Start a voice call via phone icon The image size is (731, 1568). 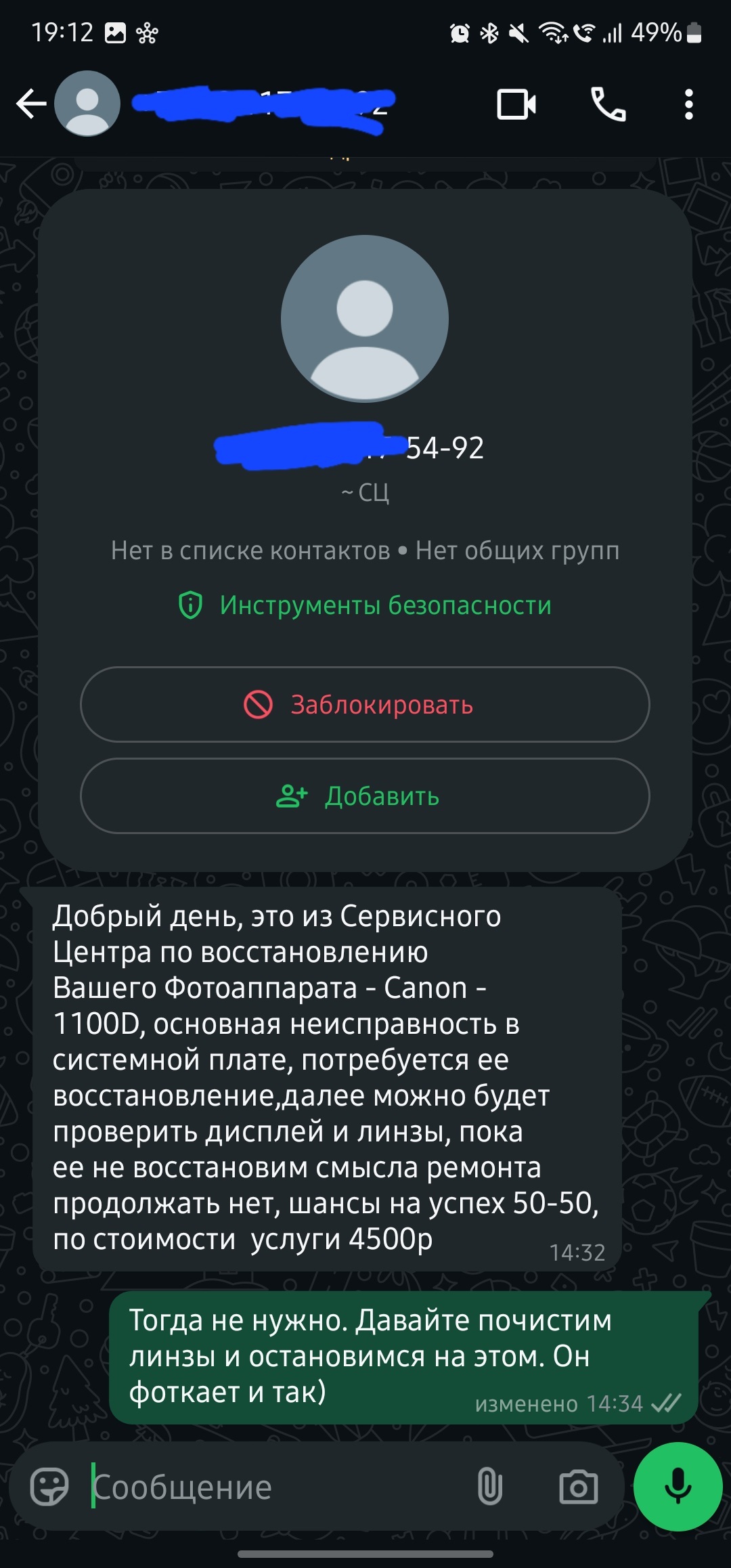(608, 104)
